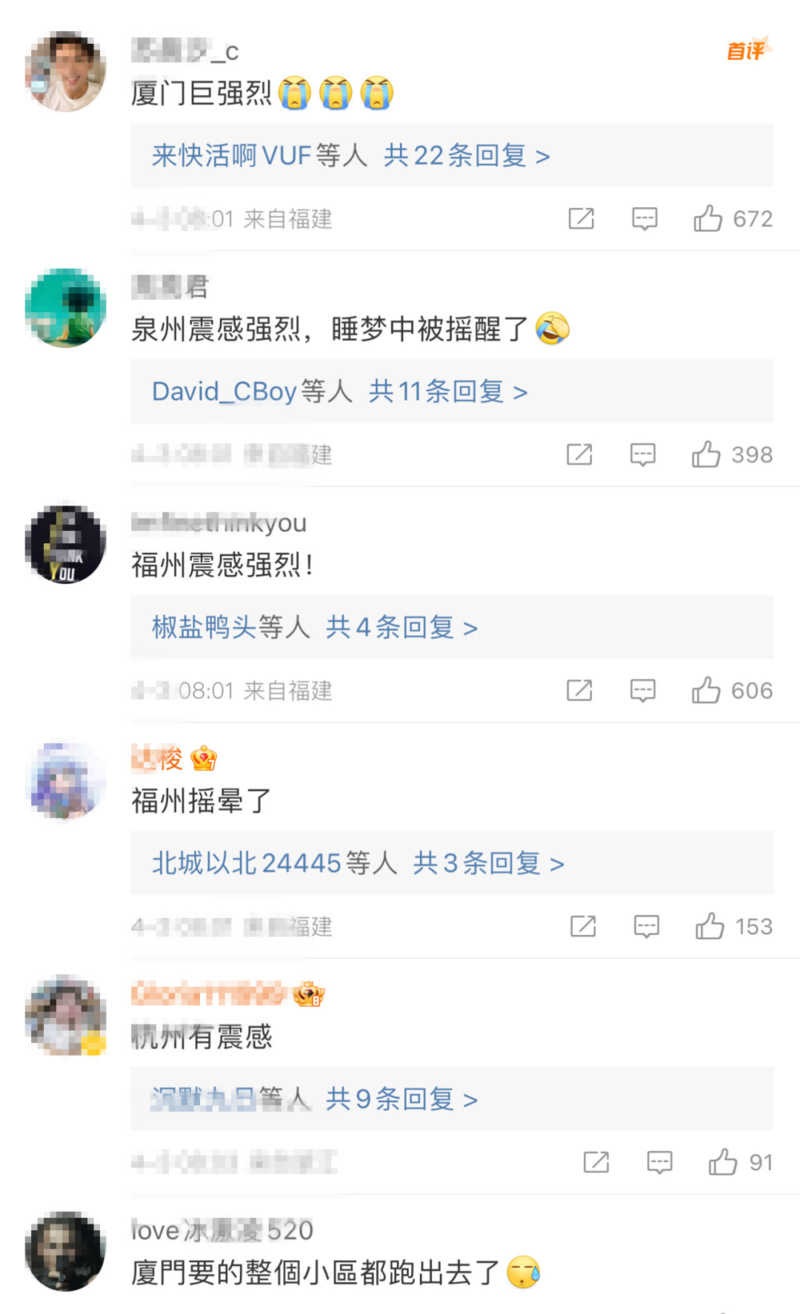This screenshot has width=800, height=1314.
Task: Like the 杭州有震感 comment
Action: coord(723,1162)
